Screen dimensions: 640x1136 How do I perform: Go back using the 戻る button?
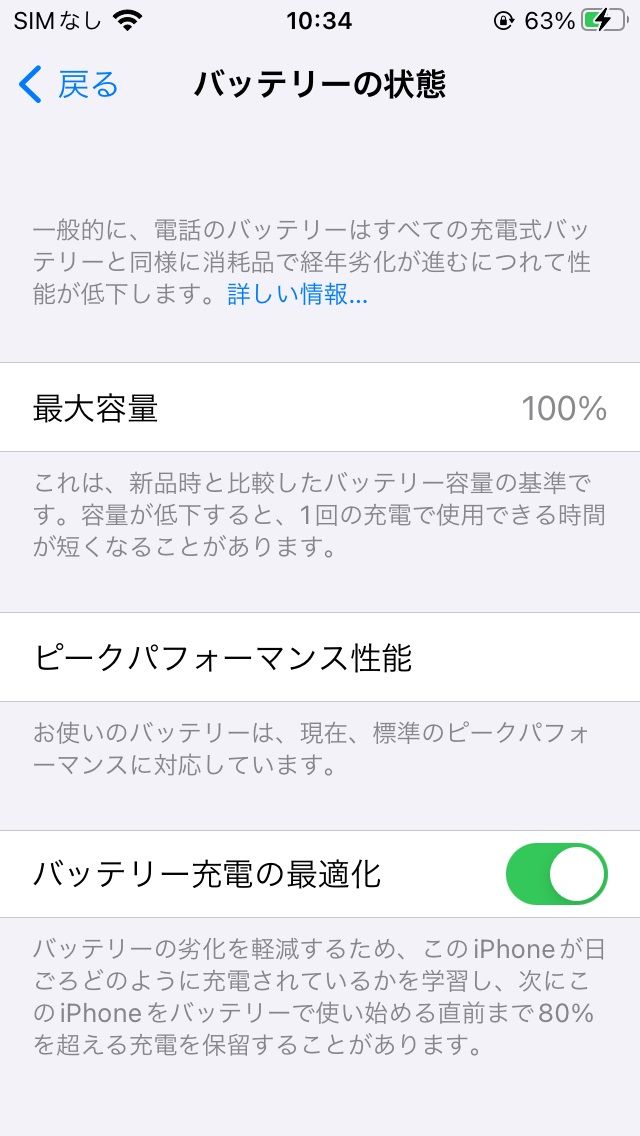pos(68,85)
